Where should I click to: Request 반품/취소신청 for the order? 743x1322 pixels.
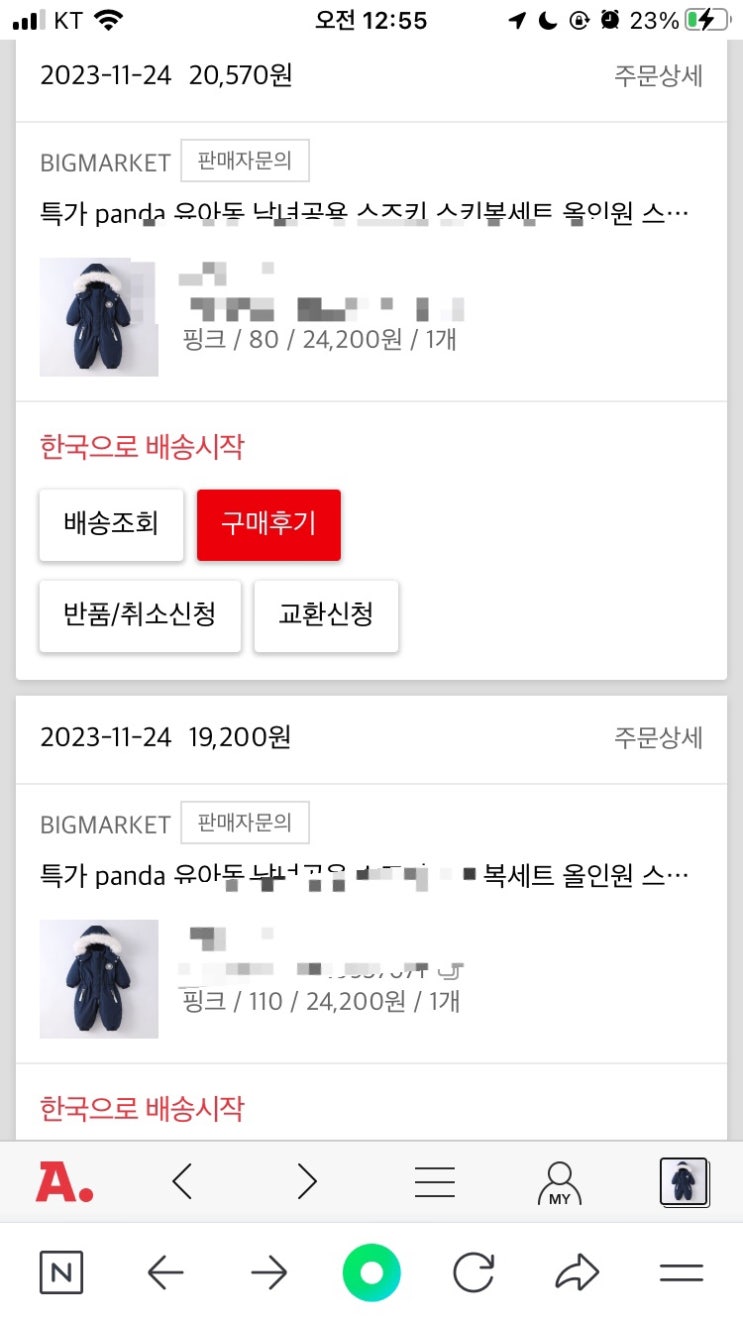point(139,615)
